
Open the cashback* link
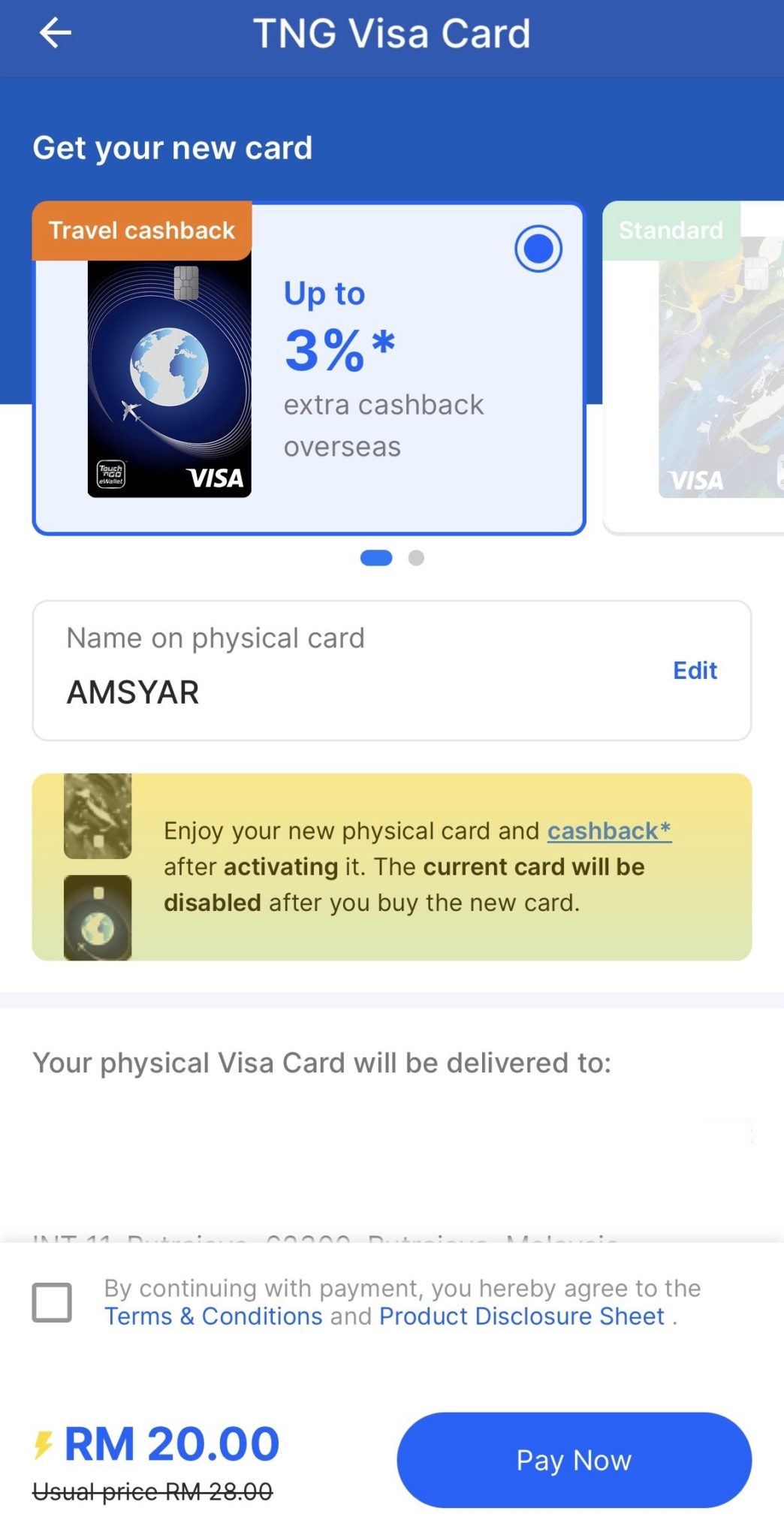coord(608,831)
